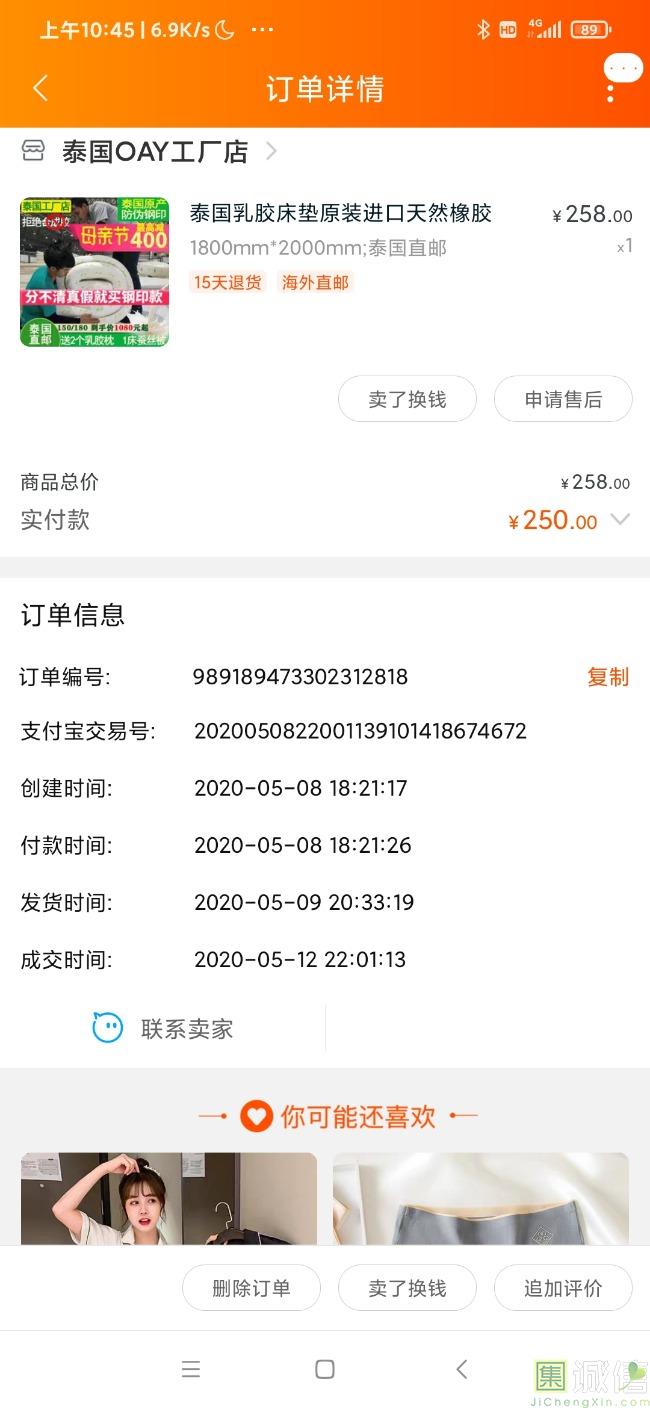This screenshot has height=1408, width=650.
Task: Open the system recent apps menu
Action: click(191, 1369)
